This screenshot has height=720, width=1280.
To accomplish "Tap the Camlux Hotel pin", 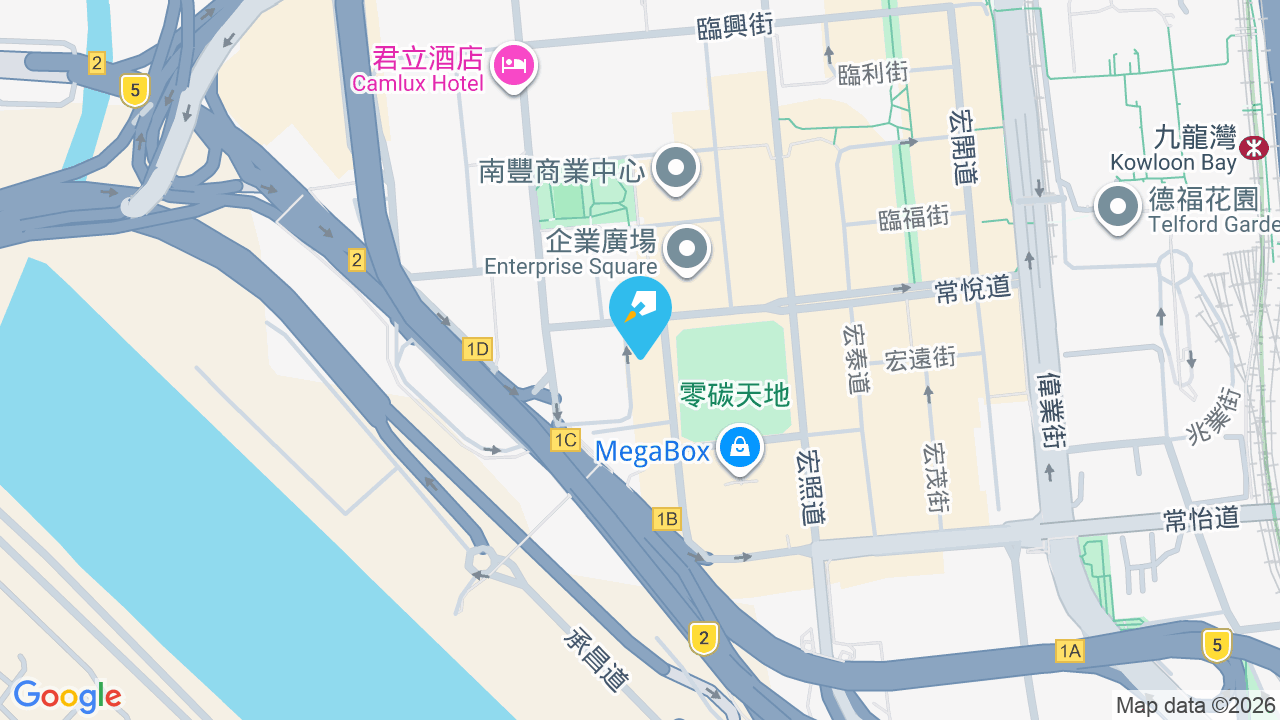I will pos(515,68).
